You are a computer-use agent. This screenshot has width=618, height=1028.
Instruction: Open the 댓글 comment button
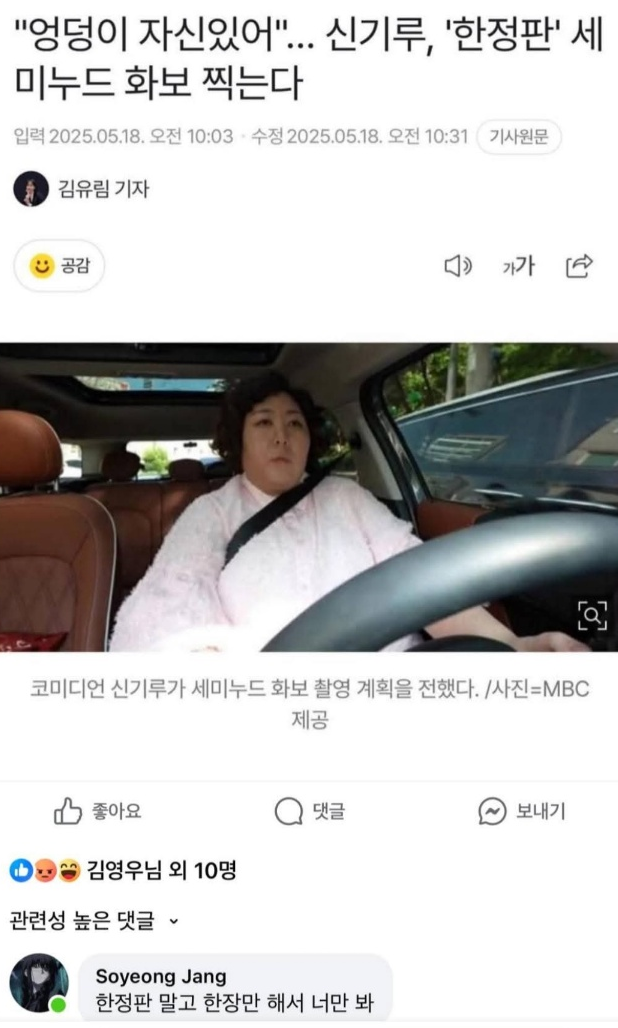point(309,811)
